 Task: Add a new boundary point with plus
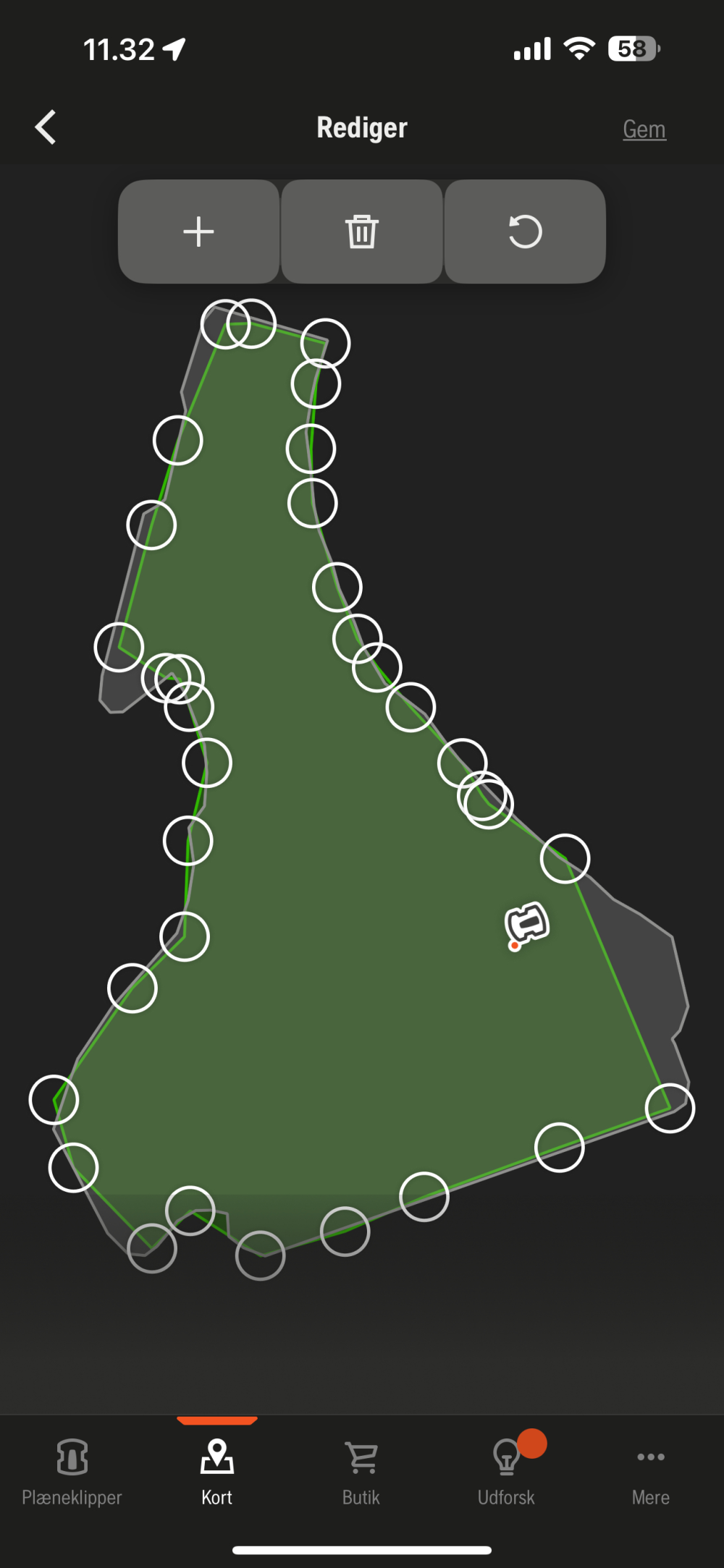(x=199, y=232)
